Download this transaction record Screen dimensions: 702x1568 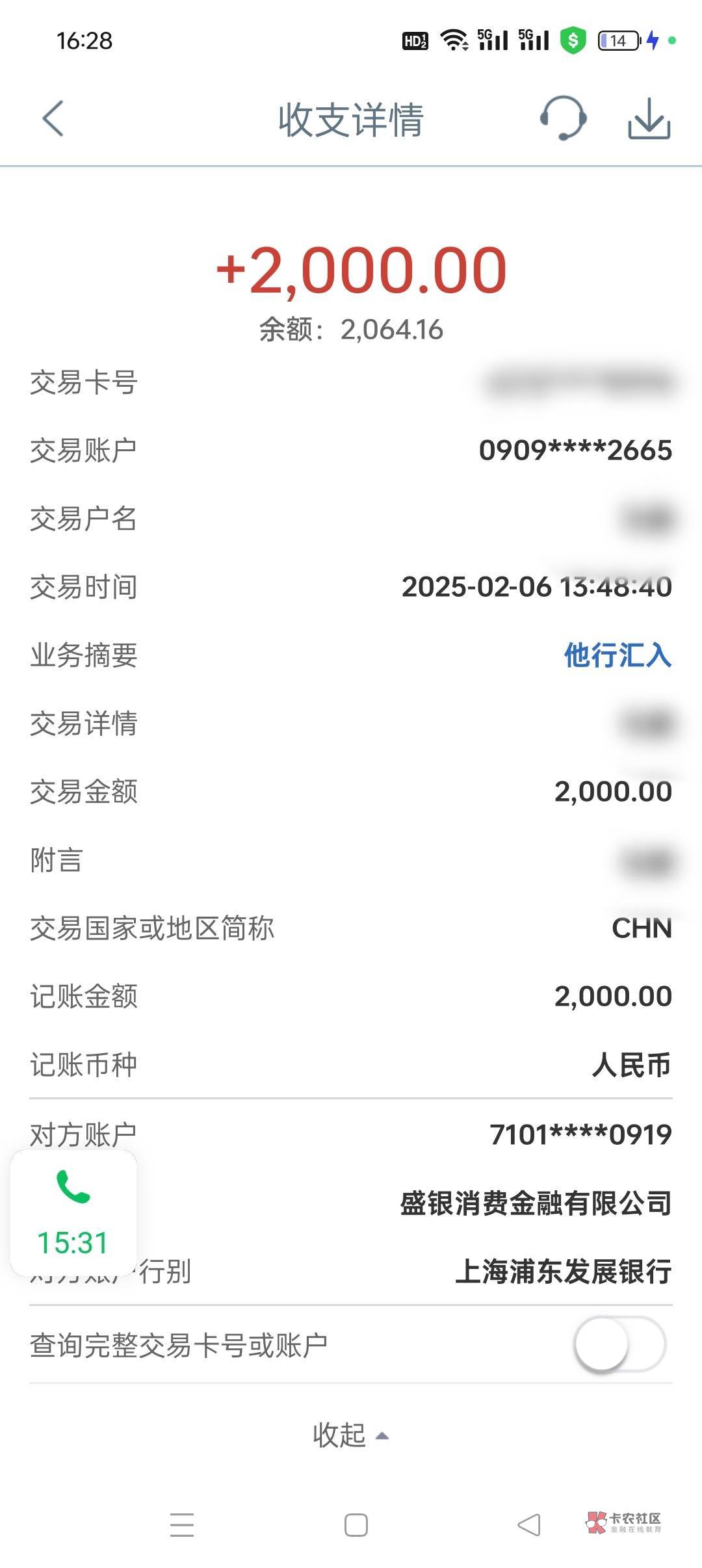coord(649,119)
